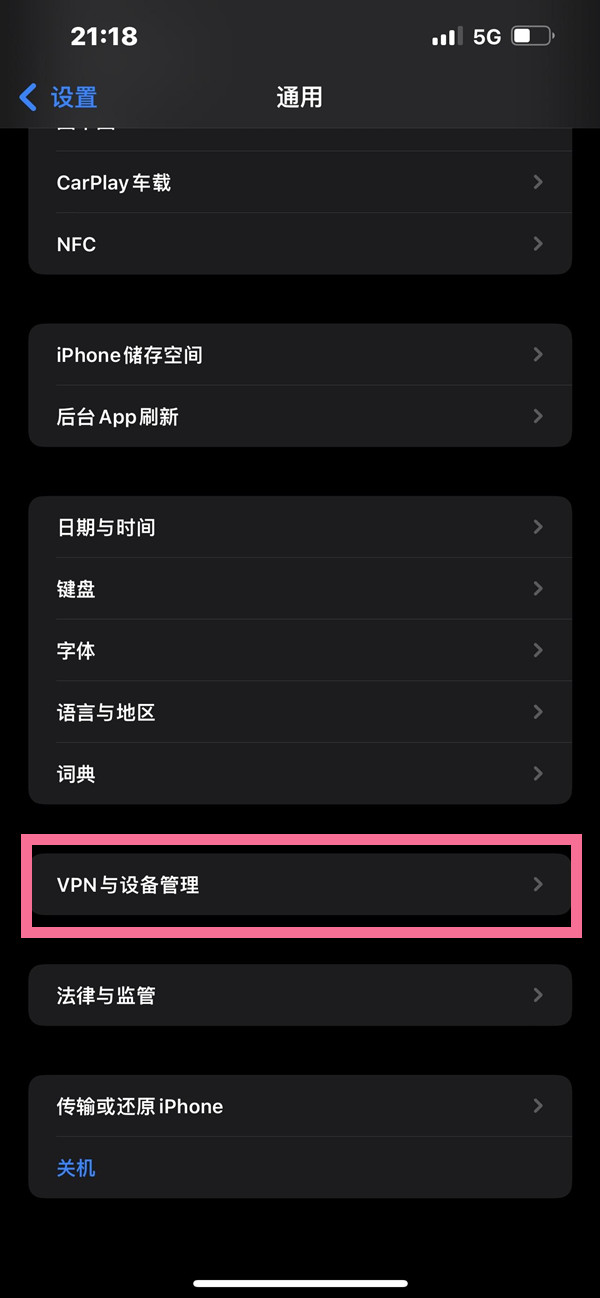This screenshot has width=600, height=1298.
Task: Open 传输或还原iPhone
Action: tap(300, 1106)
